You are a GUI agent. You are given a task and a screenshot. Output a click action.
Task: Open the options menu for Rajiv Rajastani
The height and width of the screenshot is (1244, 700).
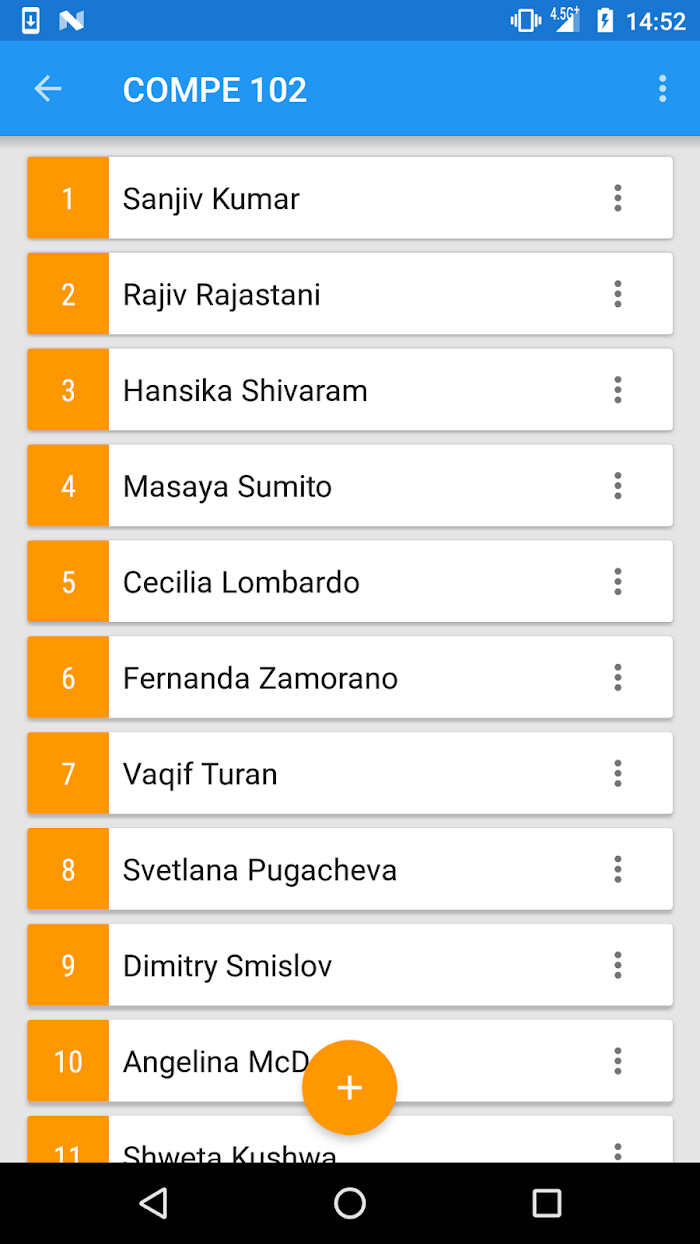[618, 294]
